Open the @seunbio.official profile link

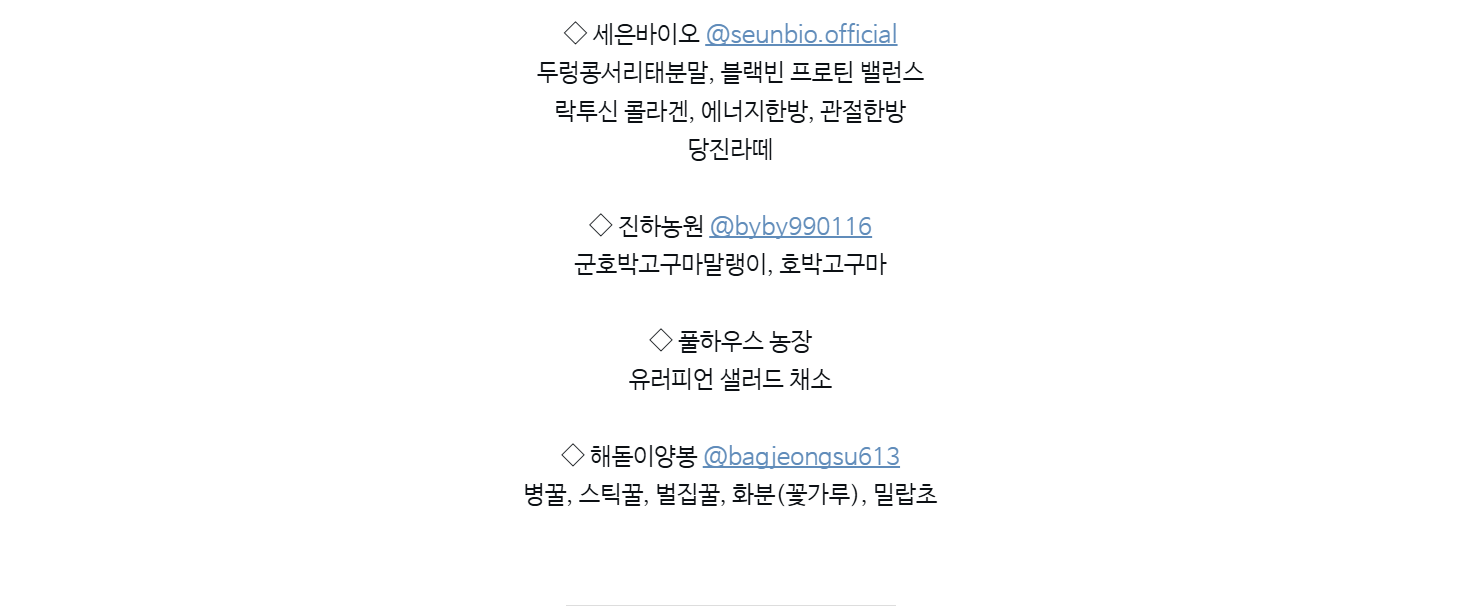click(801, 35)
